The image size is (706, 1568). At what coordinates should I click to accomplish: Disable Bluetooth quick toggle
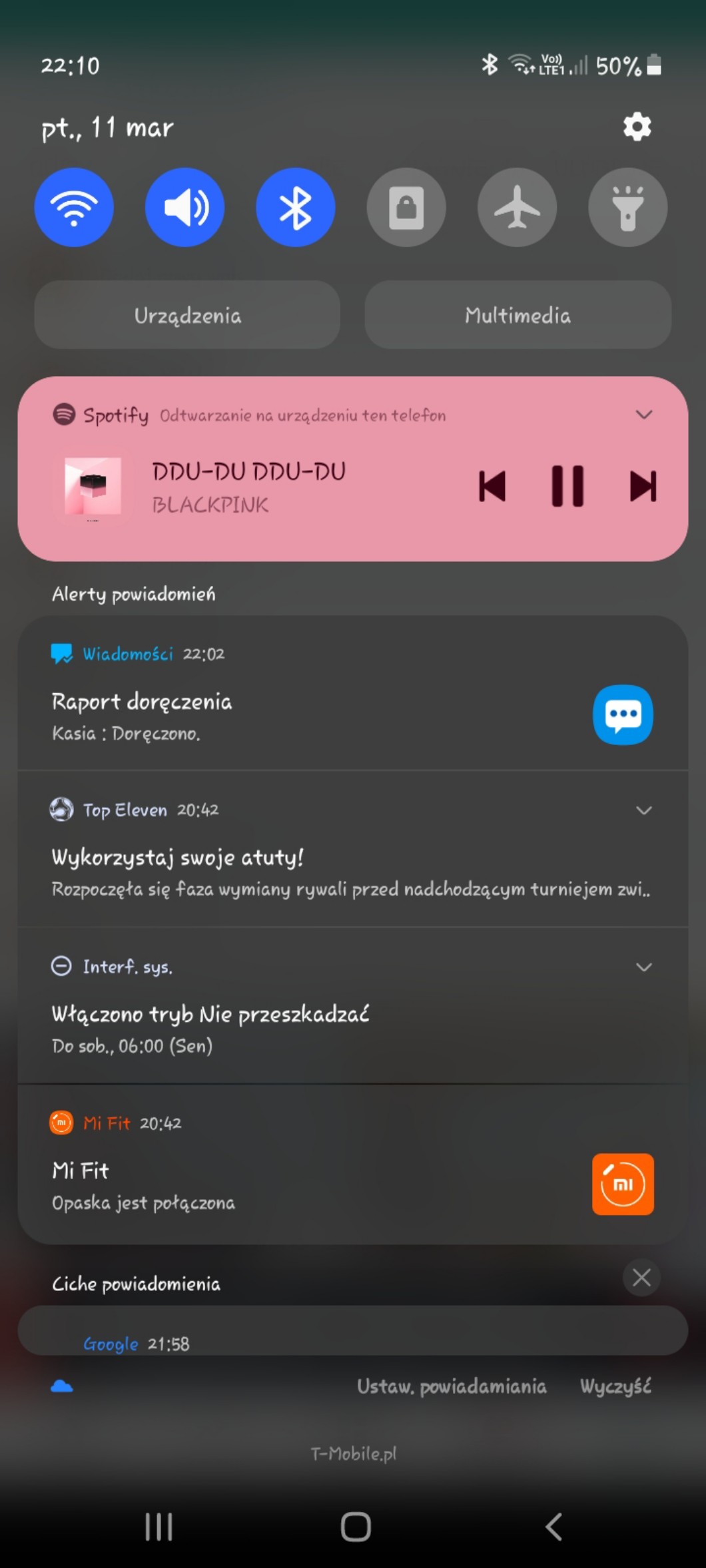295,207
